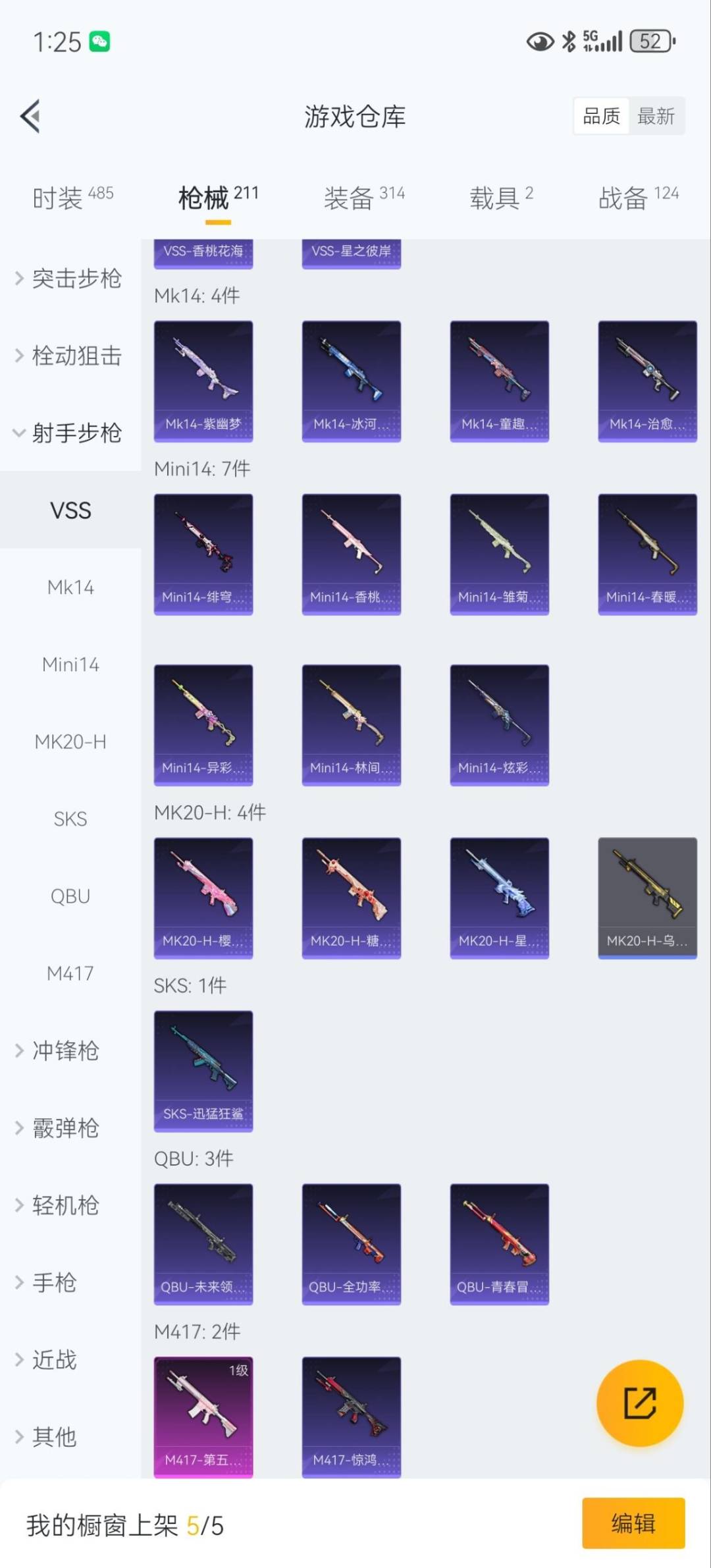
Task: Jump to SKS in the side list
Action: point(70,819)
